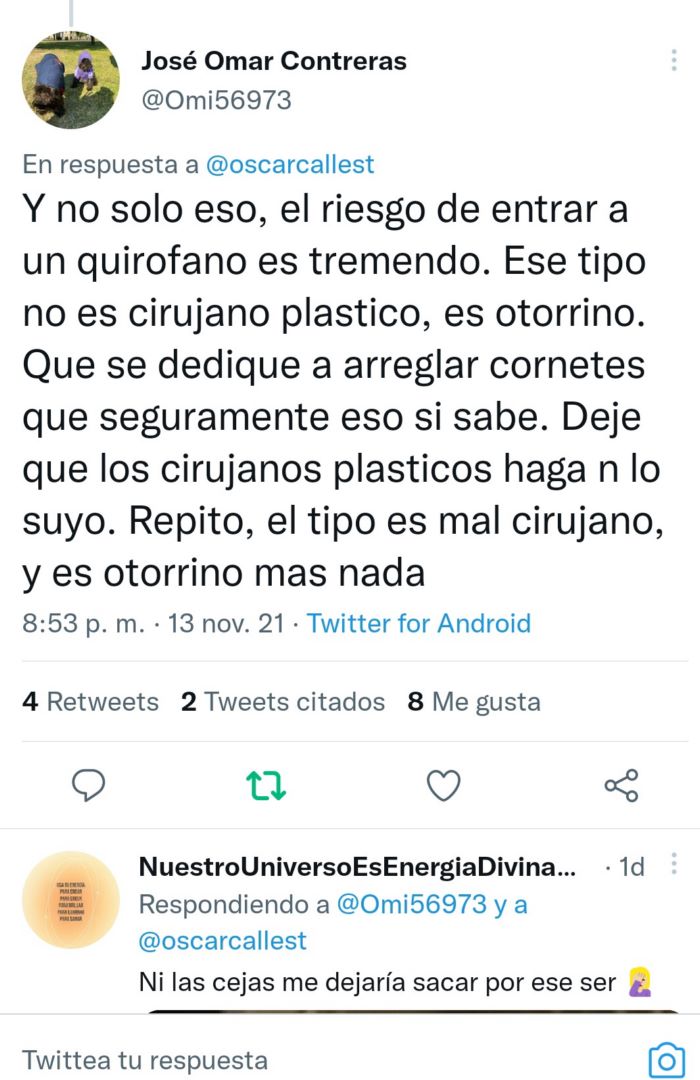Screen dimensions: 700x1080
Task: Like José Omar Contreras's tweet
Action: click(443, 786)
